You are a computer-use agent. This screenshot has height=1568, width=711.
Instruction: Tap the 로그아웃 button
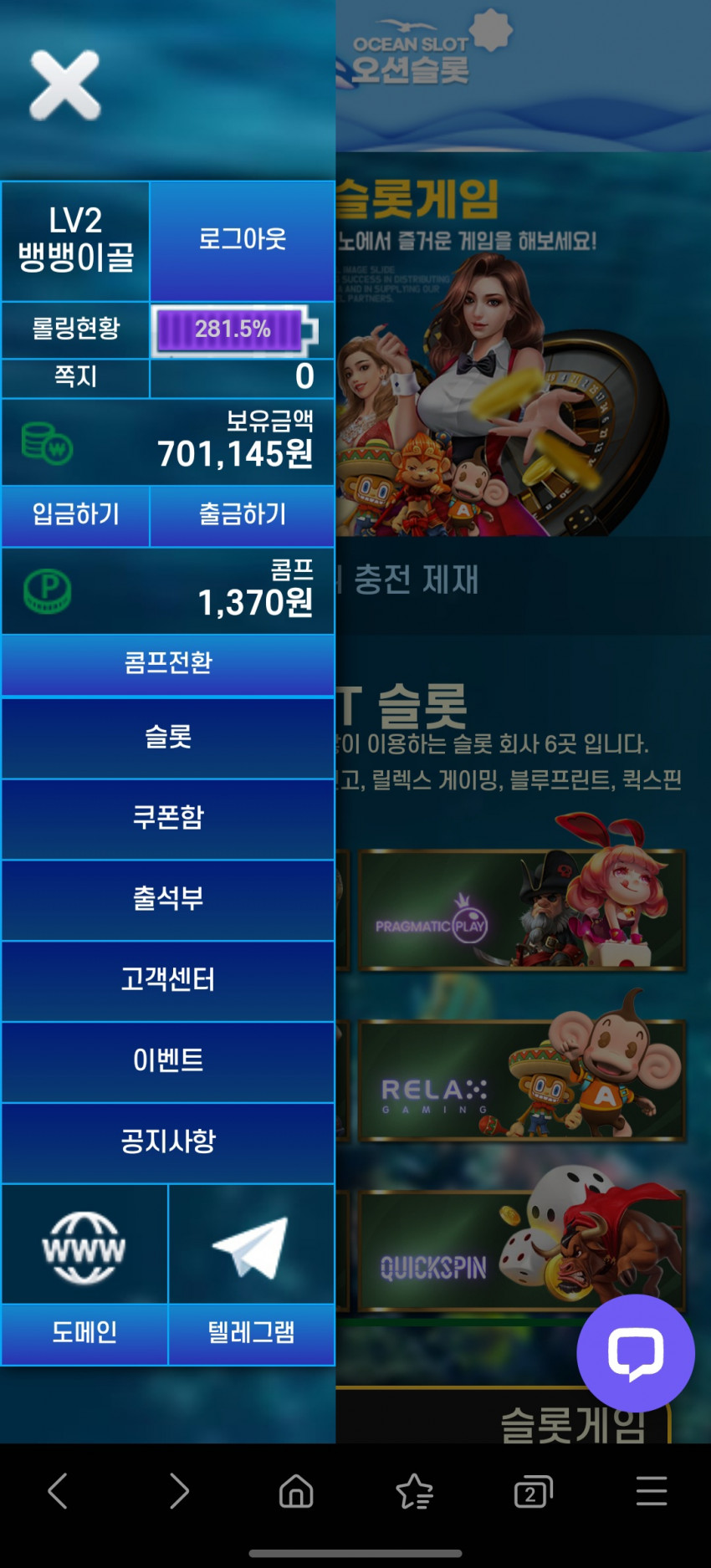[x=242, y=240]
